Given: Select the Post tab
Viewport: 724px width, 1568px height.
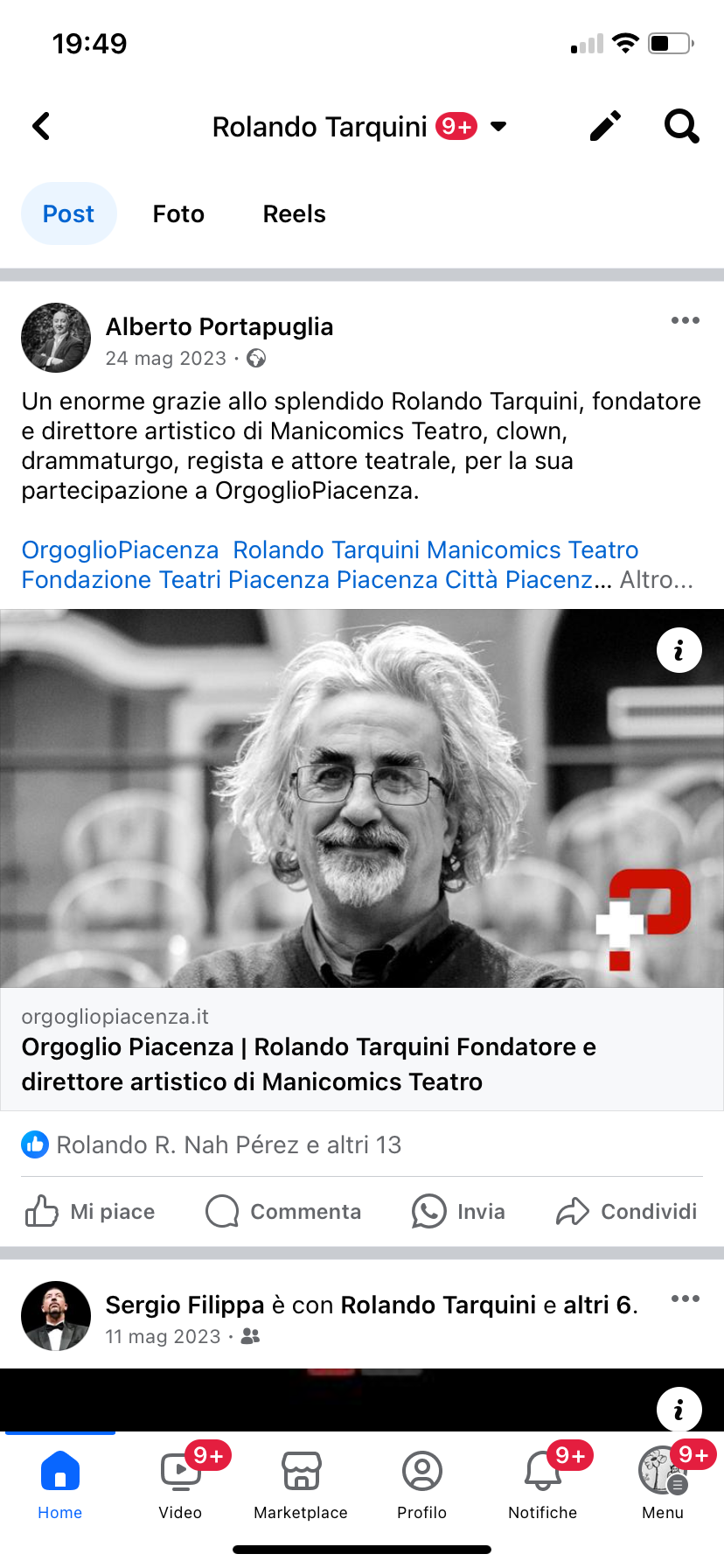Looking at the screenshot, I should click(68, 213).
